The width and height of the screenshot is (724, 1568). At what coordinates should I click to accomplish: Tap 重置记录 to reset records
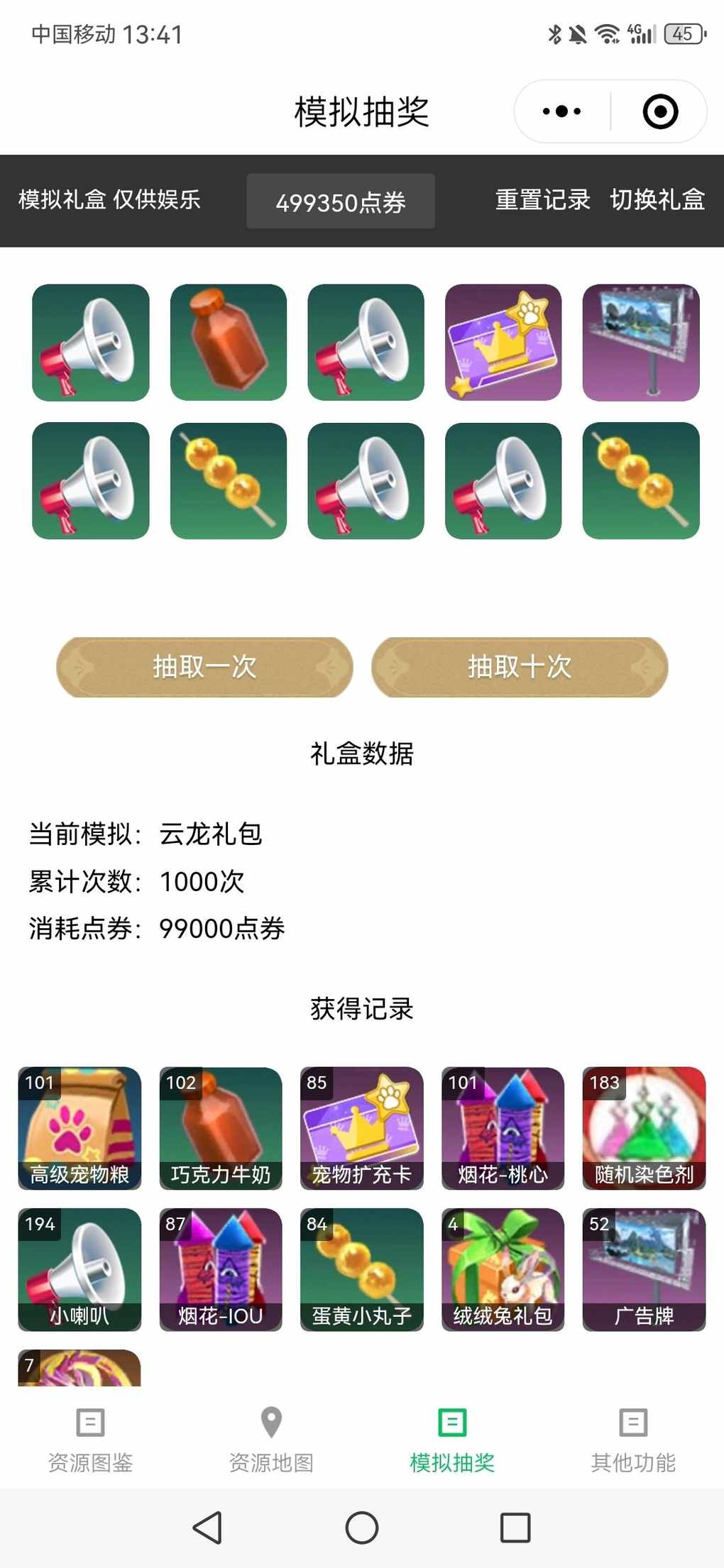542,200
